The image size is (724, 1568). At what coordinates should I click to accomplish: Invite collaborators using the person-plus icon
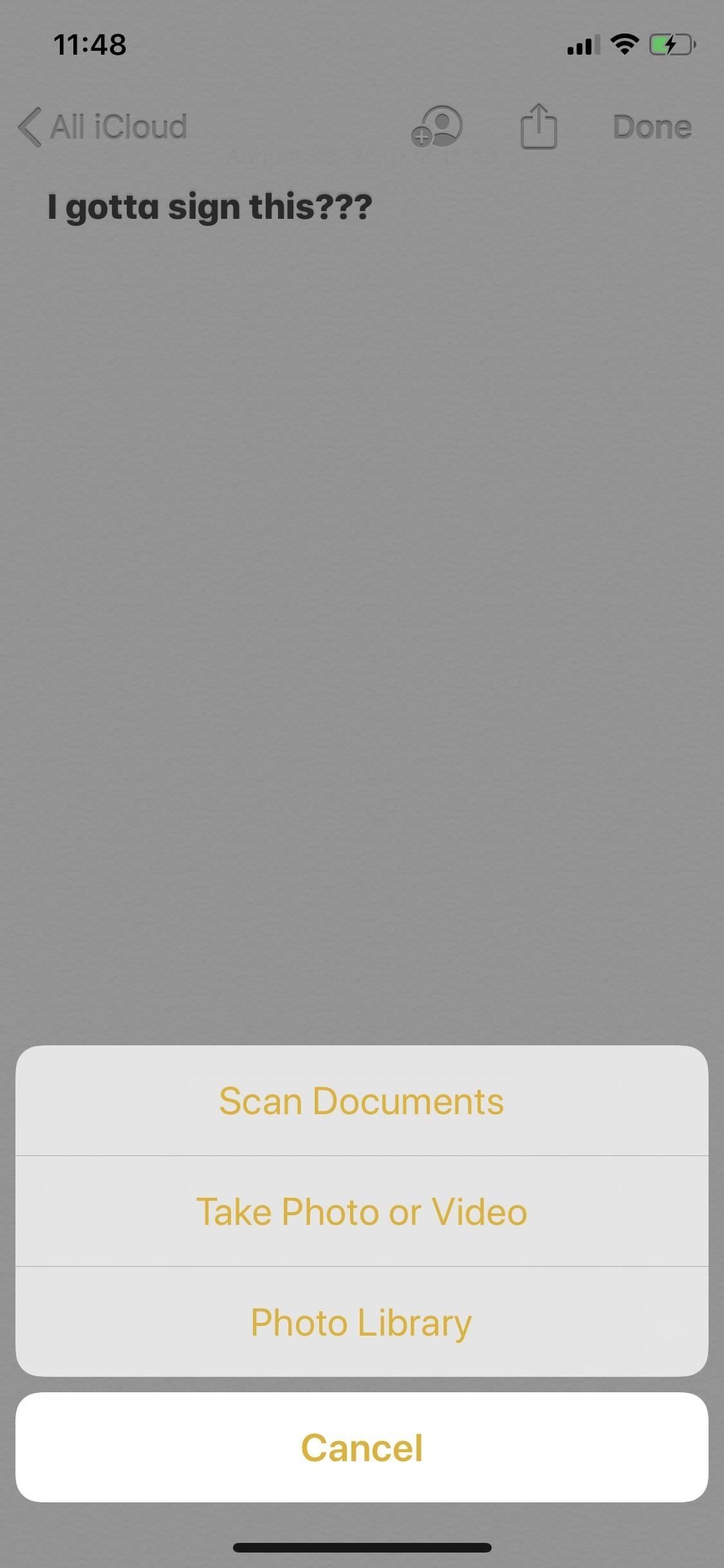tap(436, 126)
